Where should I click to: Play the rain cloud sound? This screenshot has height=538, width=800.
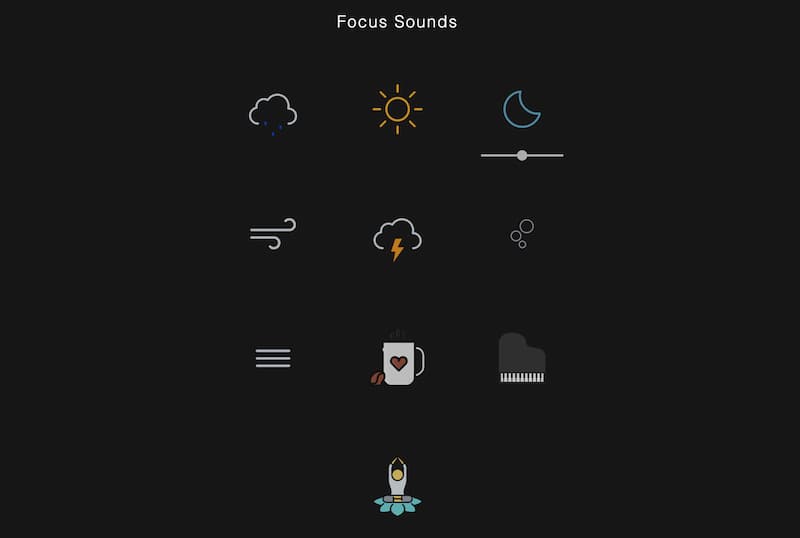click(x=273, y=111)
